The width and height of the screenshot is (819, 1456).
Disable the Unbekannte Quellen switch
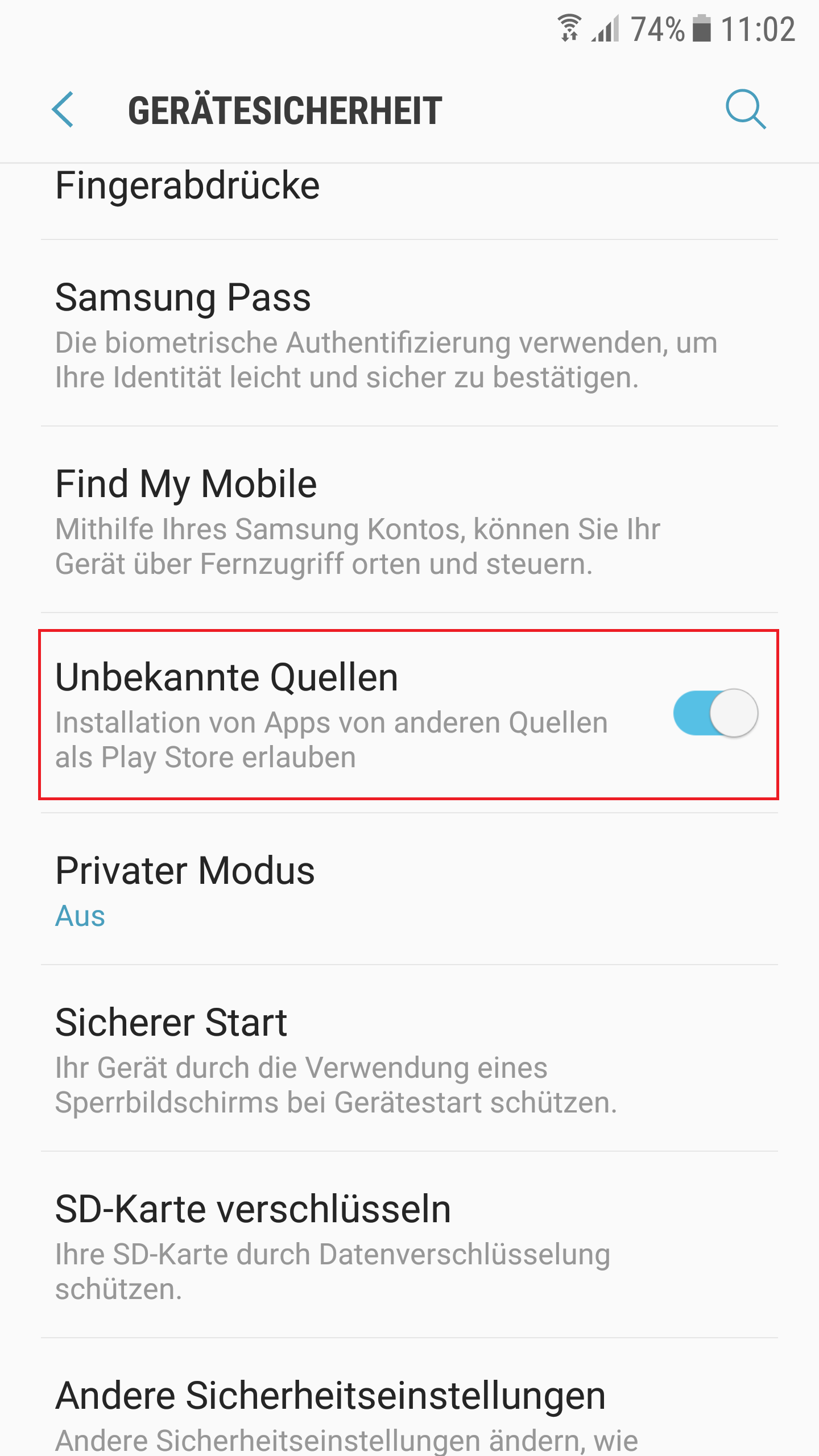pos(715,713)
